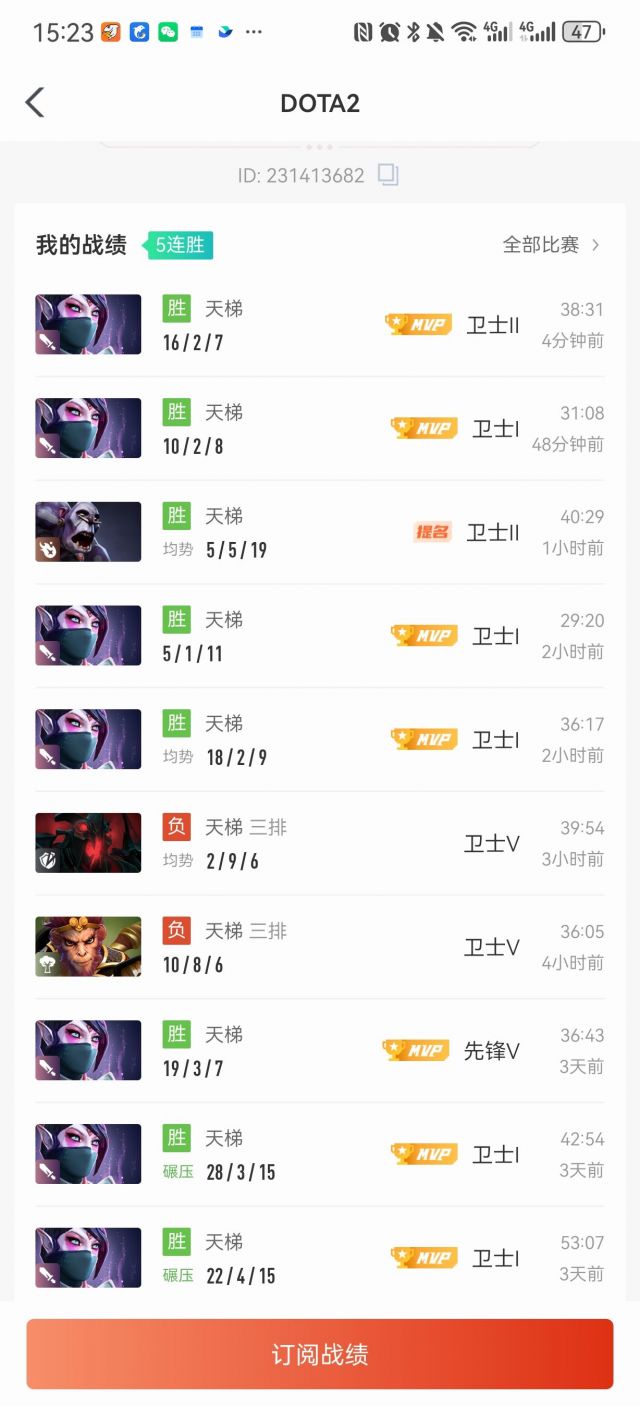Open 全部比赛 to view all matches
Viewport: 640px width, 1407px height.
(x=551, y=245)
